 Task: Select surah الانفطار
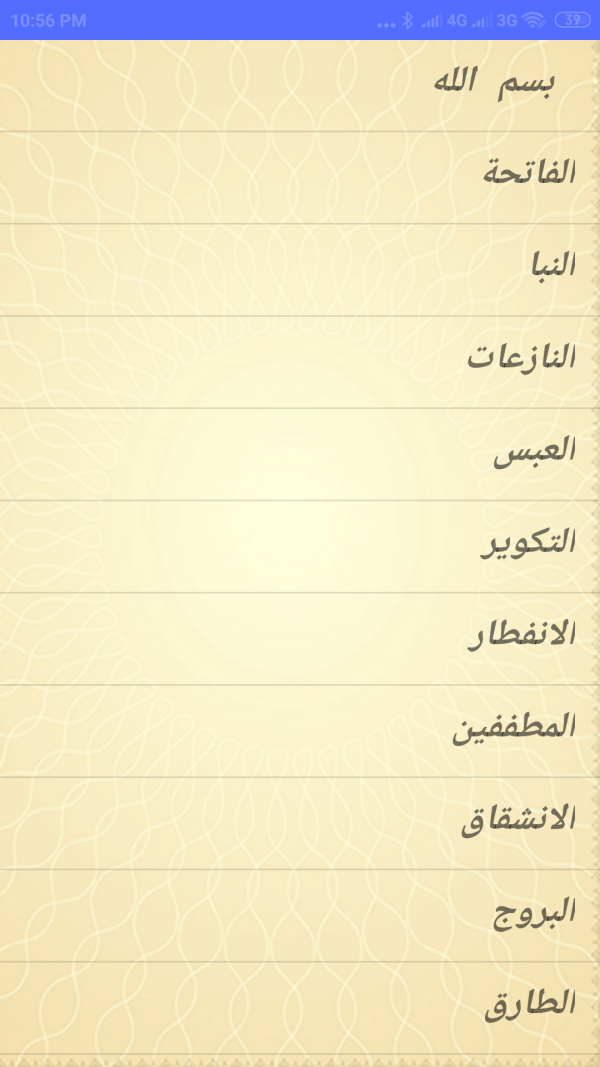tap(521, 634)
